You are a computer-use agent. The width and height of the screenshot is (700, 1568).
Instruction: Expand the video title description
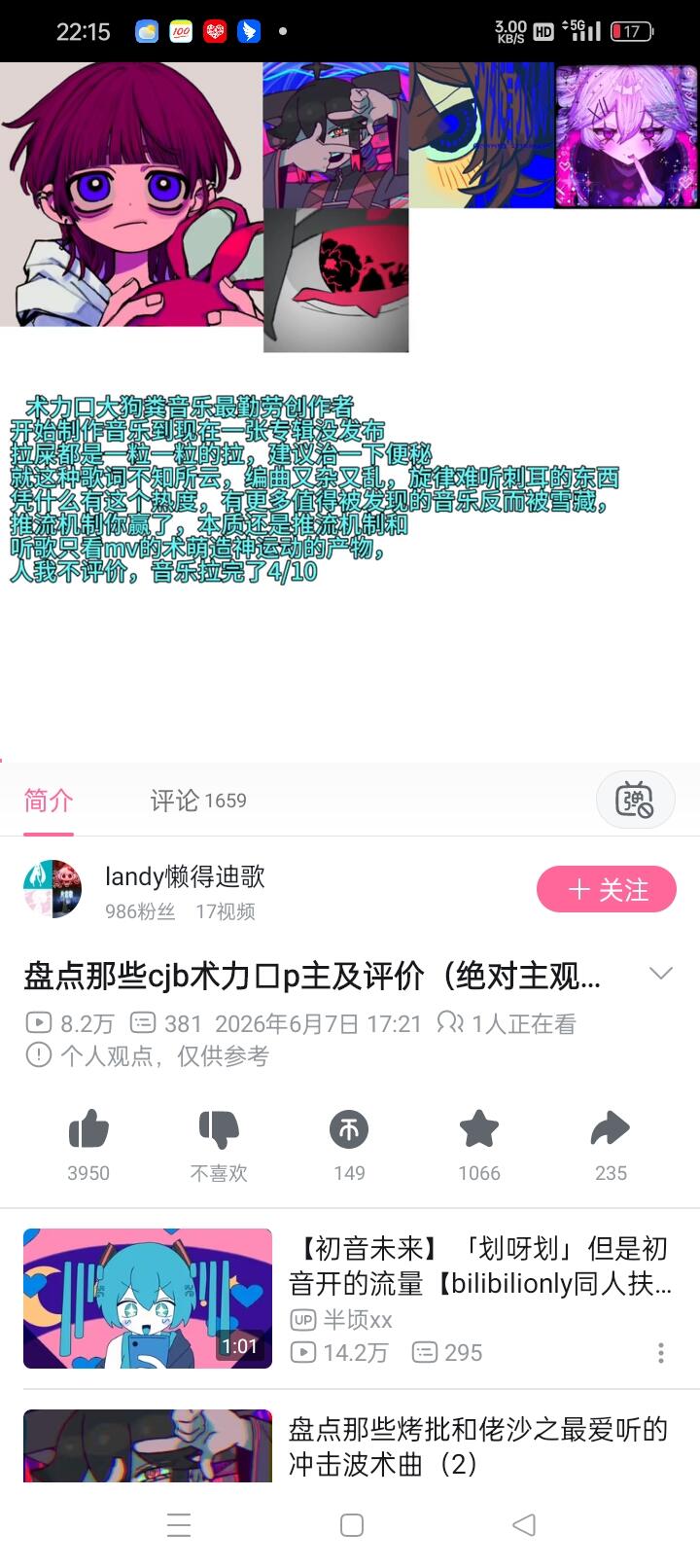click(x=661, y=974)
